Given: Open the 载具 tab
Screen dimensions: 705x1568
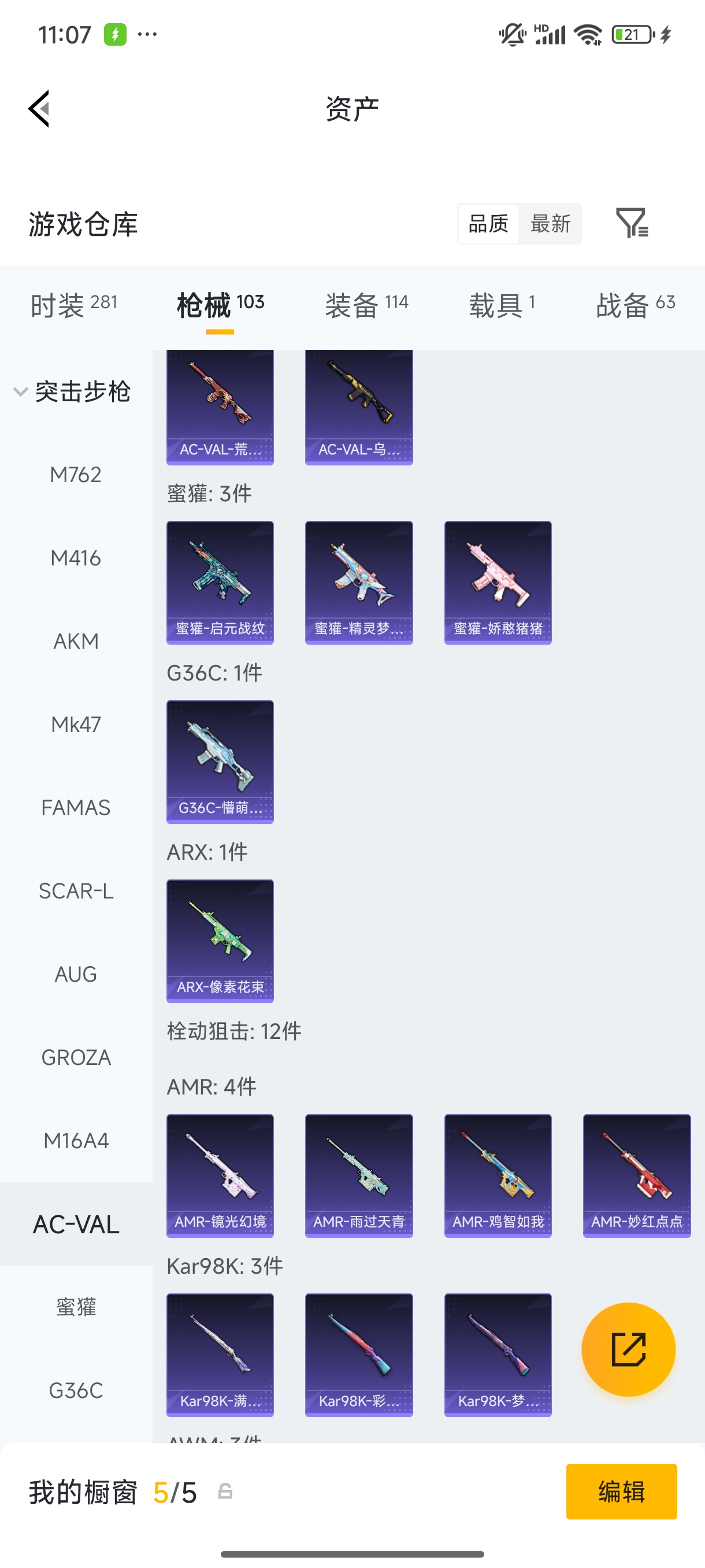Looking at the screenshot, I should point(502,305).
